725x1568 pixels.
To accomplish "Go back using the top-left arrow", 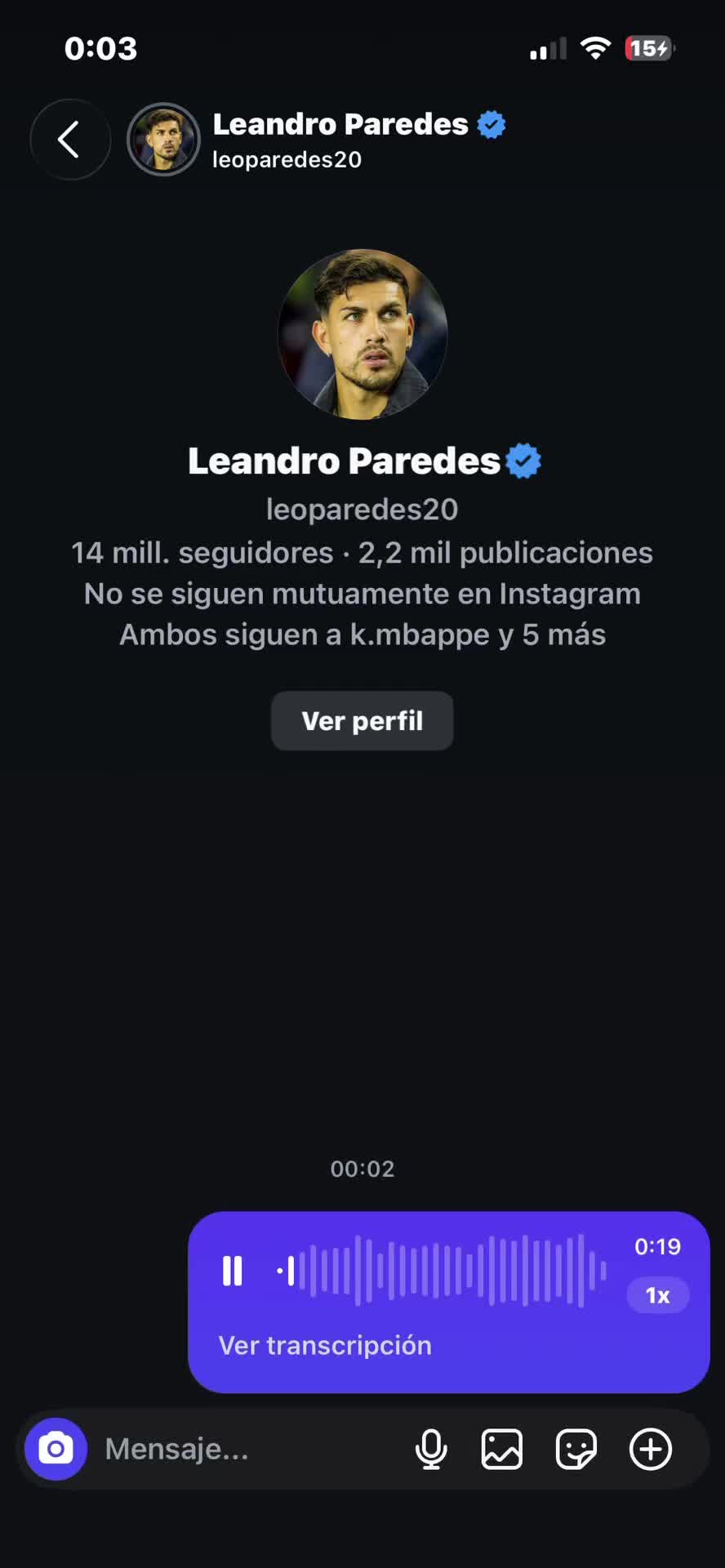I will (x=70, y=140).
